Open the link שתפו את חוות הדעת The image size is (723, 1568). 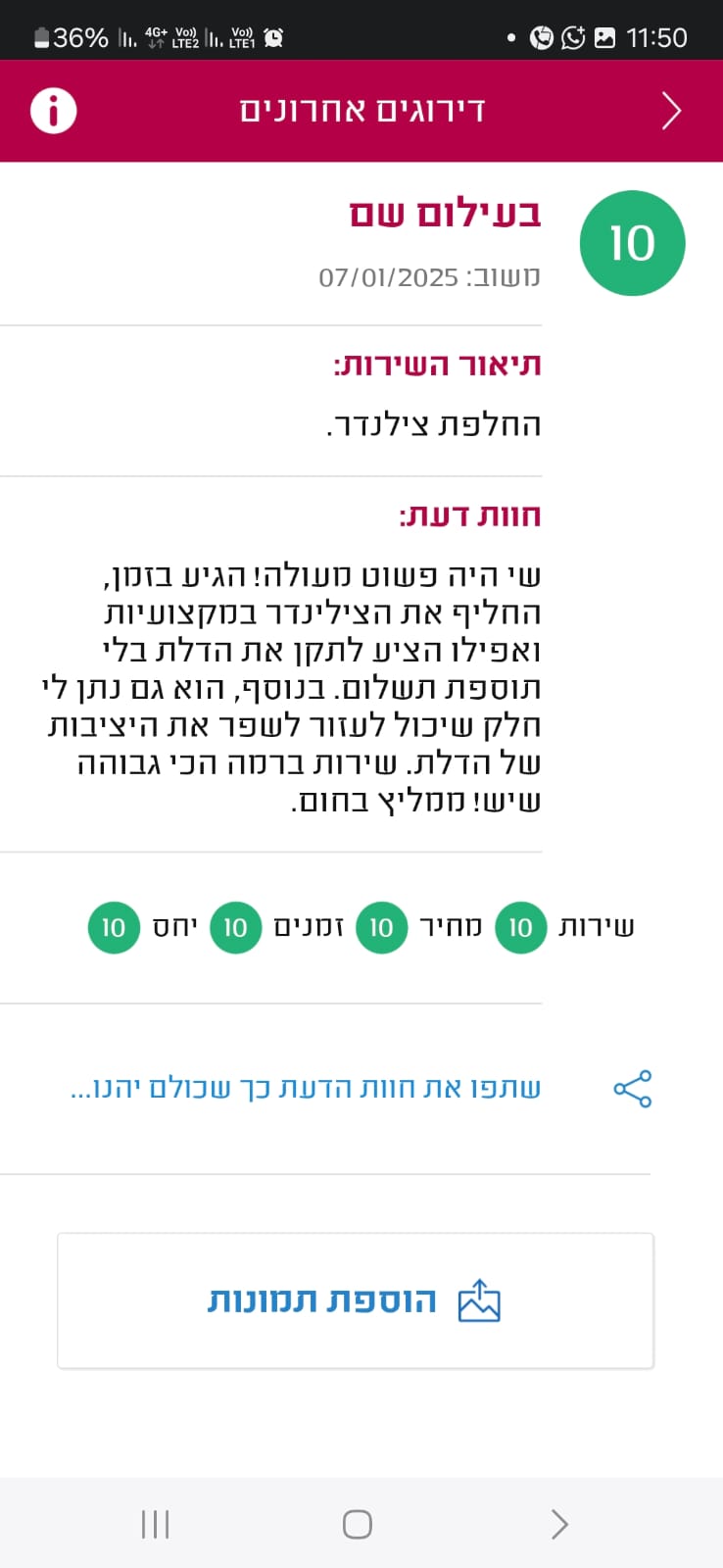306,1089
